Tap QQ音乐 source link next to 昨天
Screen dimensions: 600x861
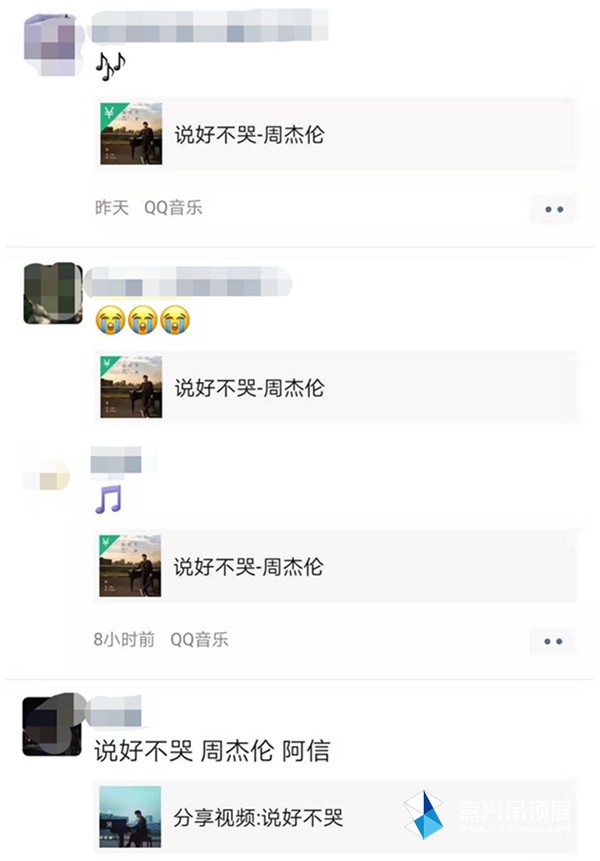click(173, 208)
